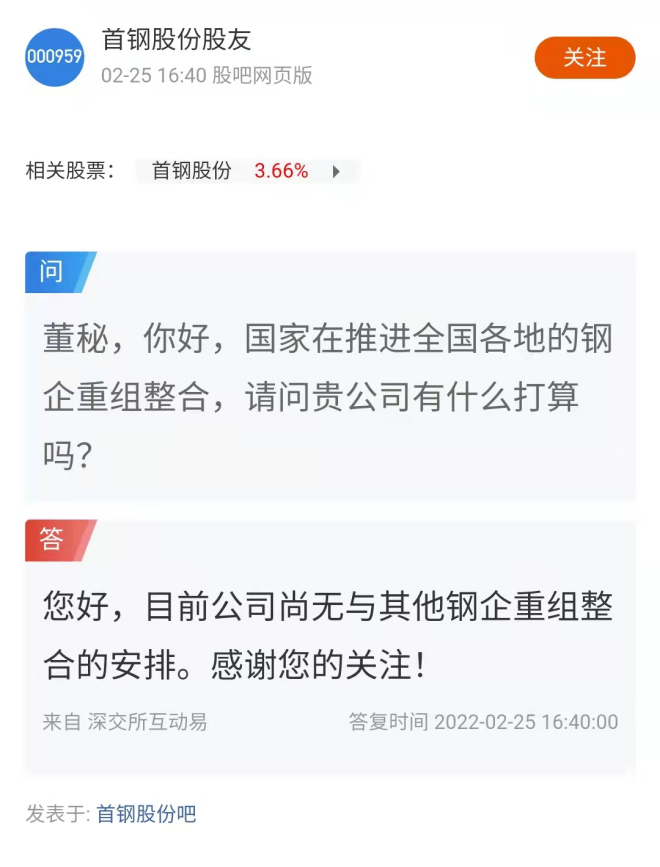Open the 000959 avatar profile
This screenshot has height=867, width=660.
point(54,57)
